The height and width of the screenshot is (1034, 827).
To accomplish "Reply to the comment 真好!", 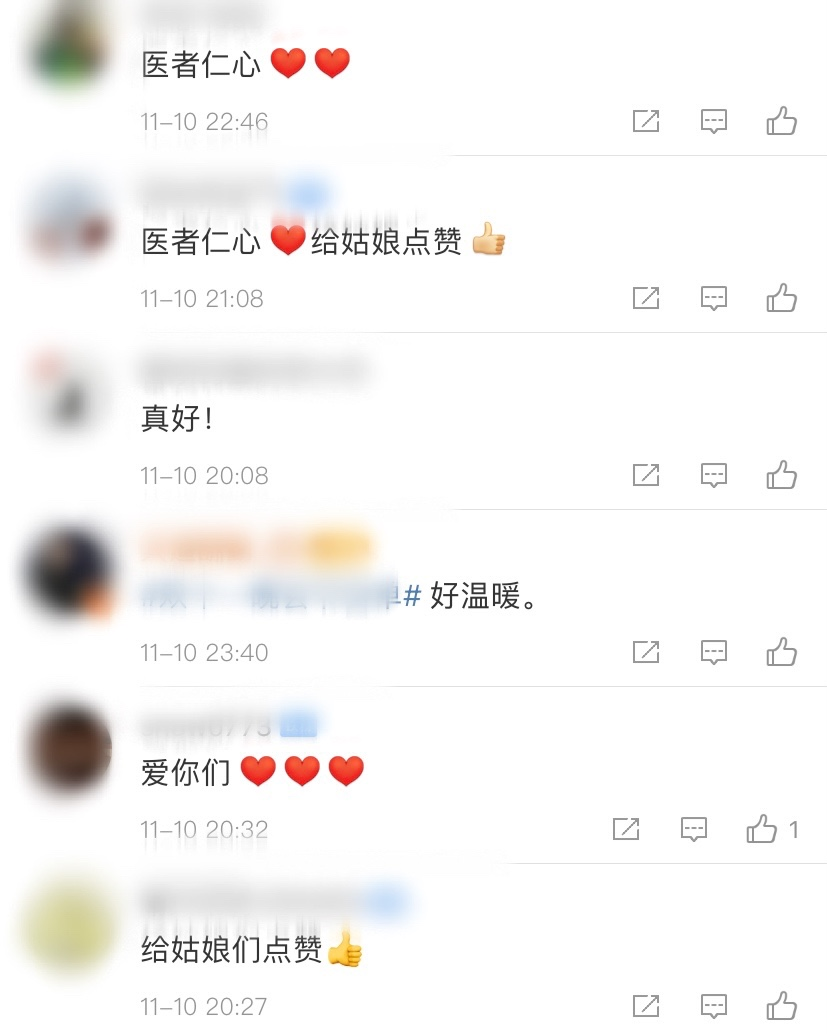I will click(x=713, y=475).
